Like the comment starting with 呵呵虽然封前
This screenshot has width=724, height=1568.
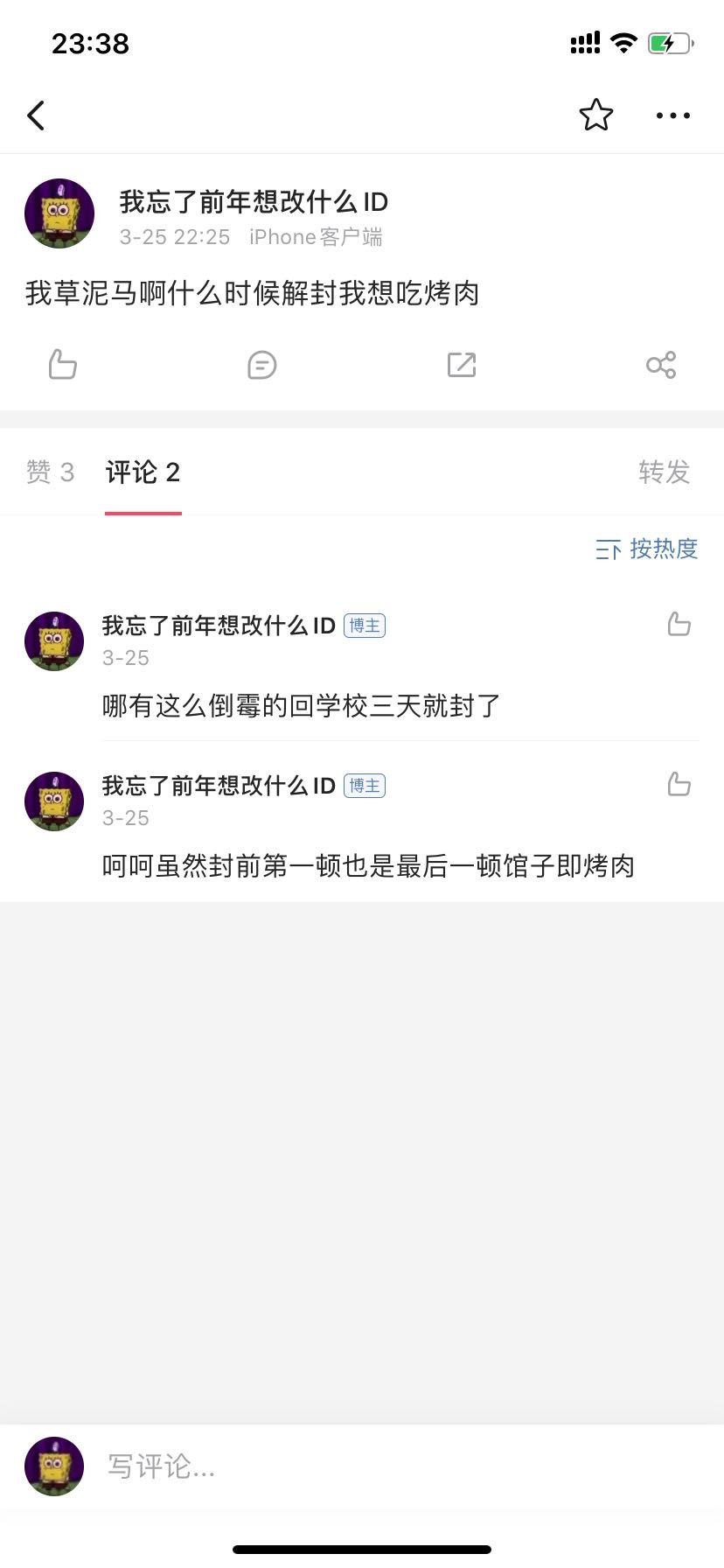[679, 784]
